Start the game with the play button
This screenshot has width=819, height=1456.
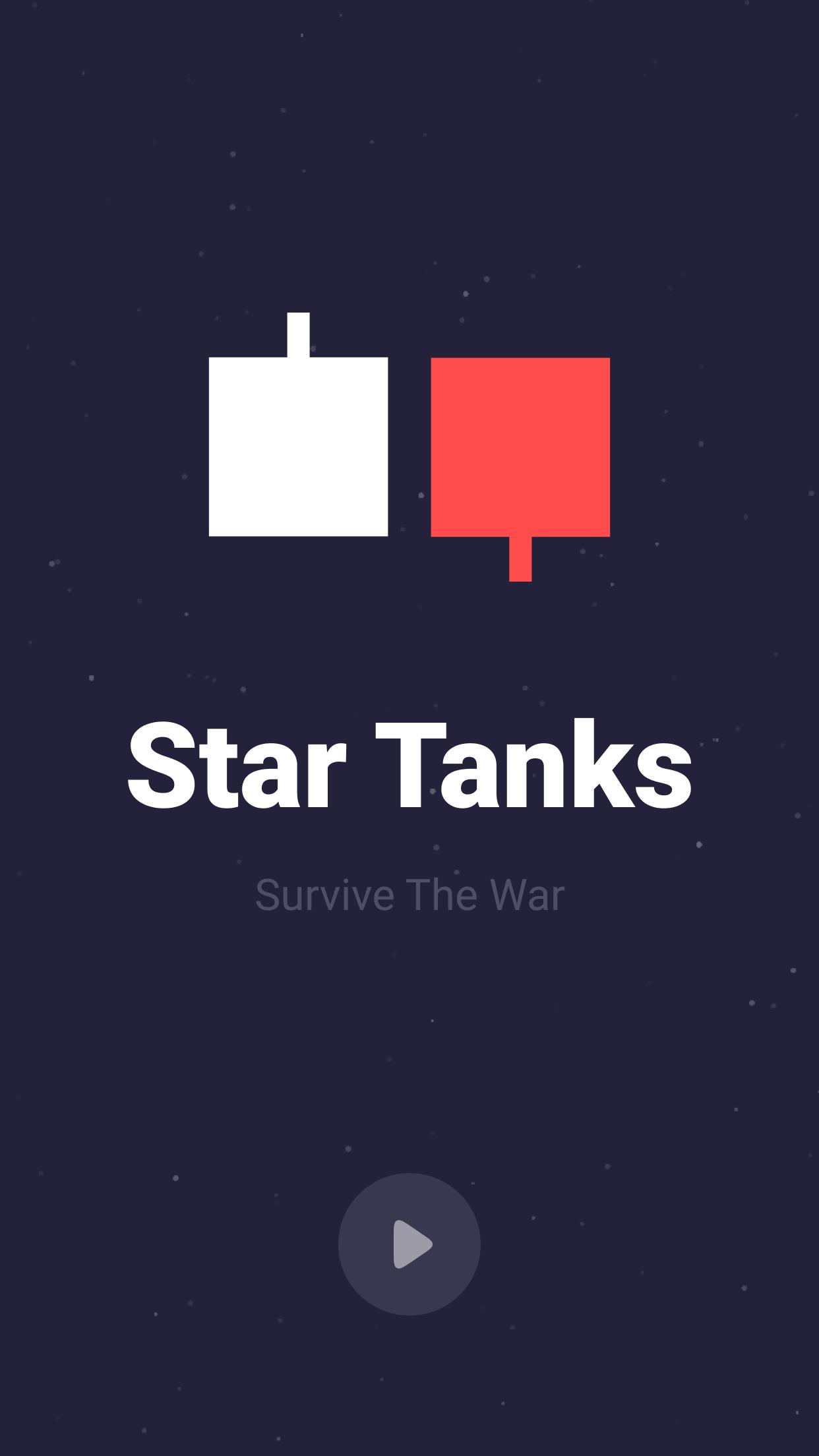(x=409, y=1244)
